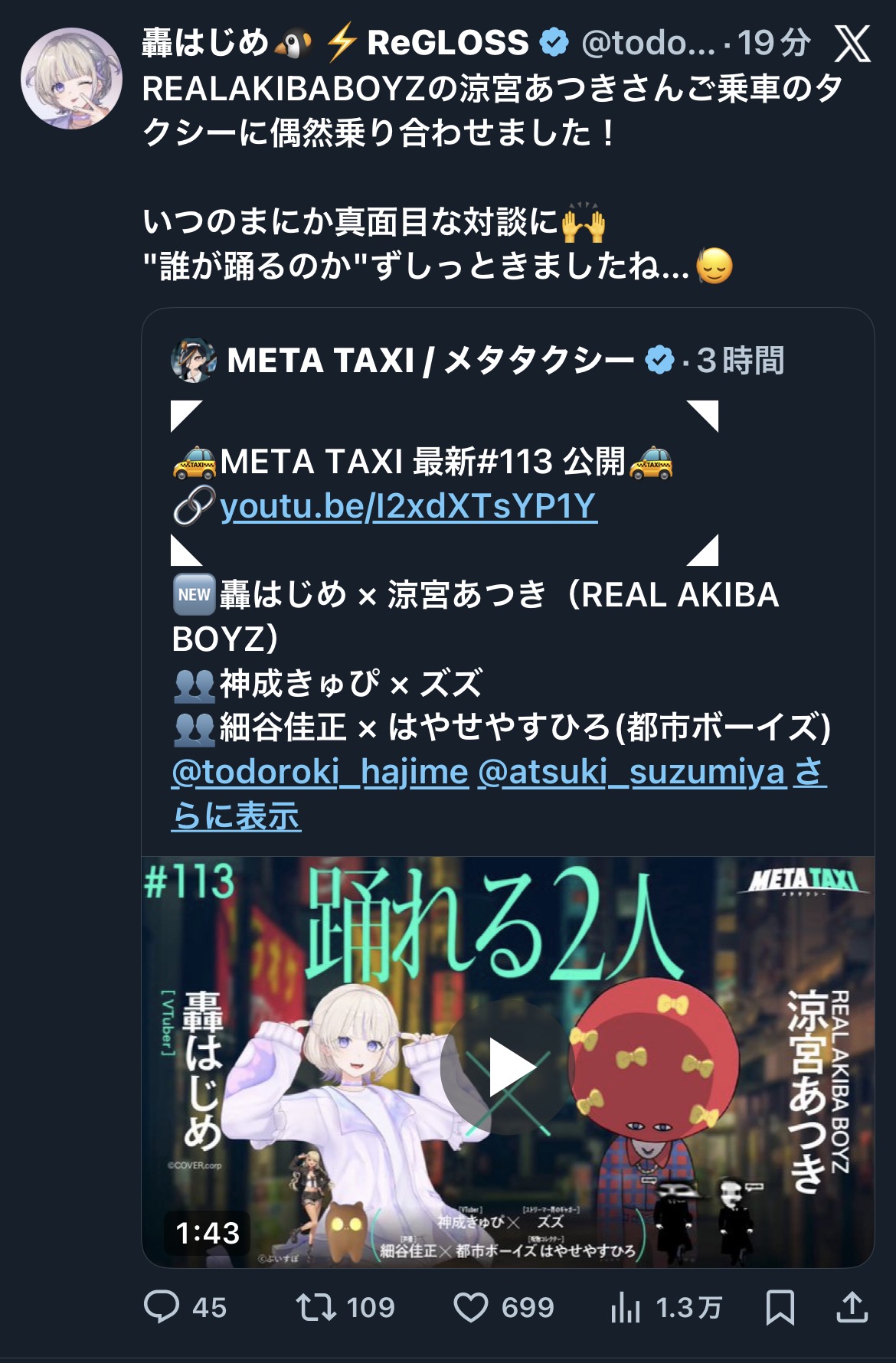This screenshot has width=896, height=1363.
Task: Tap the X logo icon
Action: click(x=852, y=44)
